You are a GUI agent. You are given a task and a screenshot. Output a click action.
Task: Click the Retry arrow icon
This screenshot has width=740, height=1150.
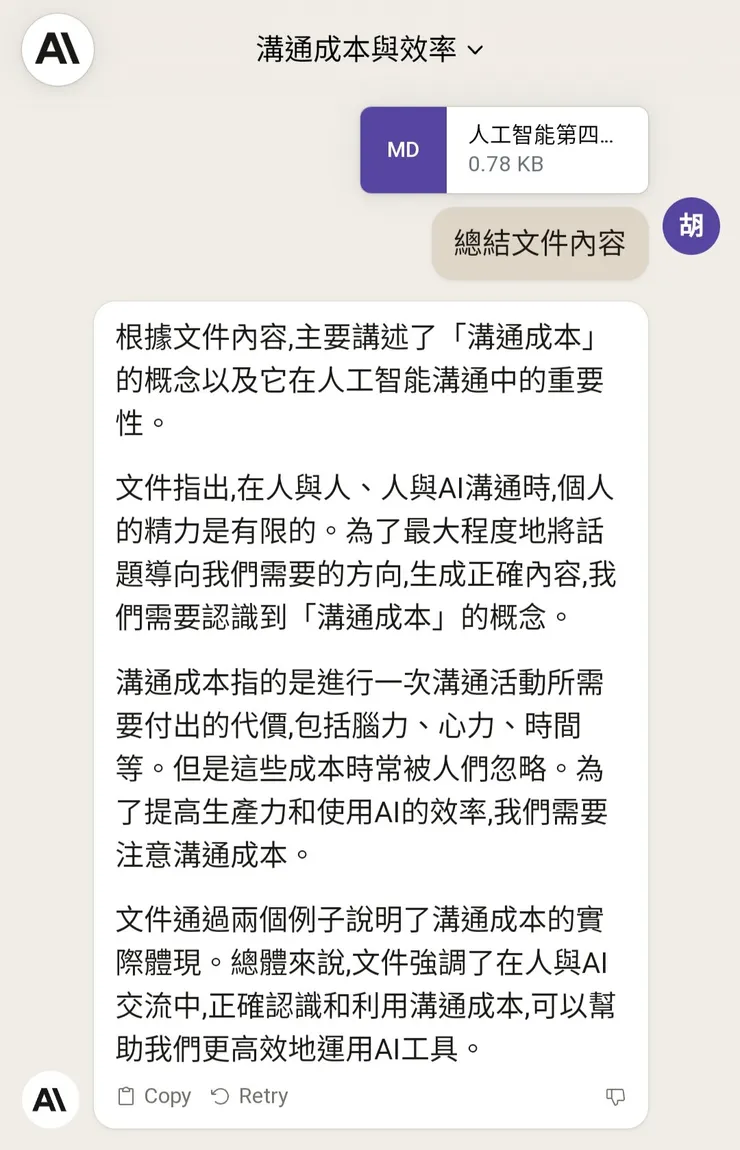click(221, 1096)
